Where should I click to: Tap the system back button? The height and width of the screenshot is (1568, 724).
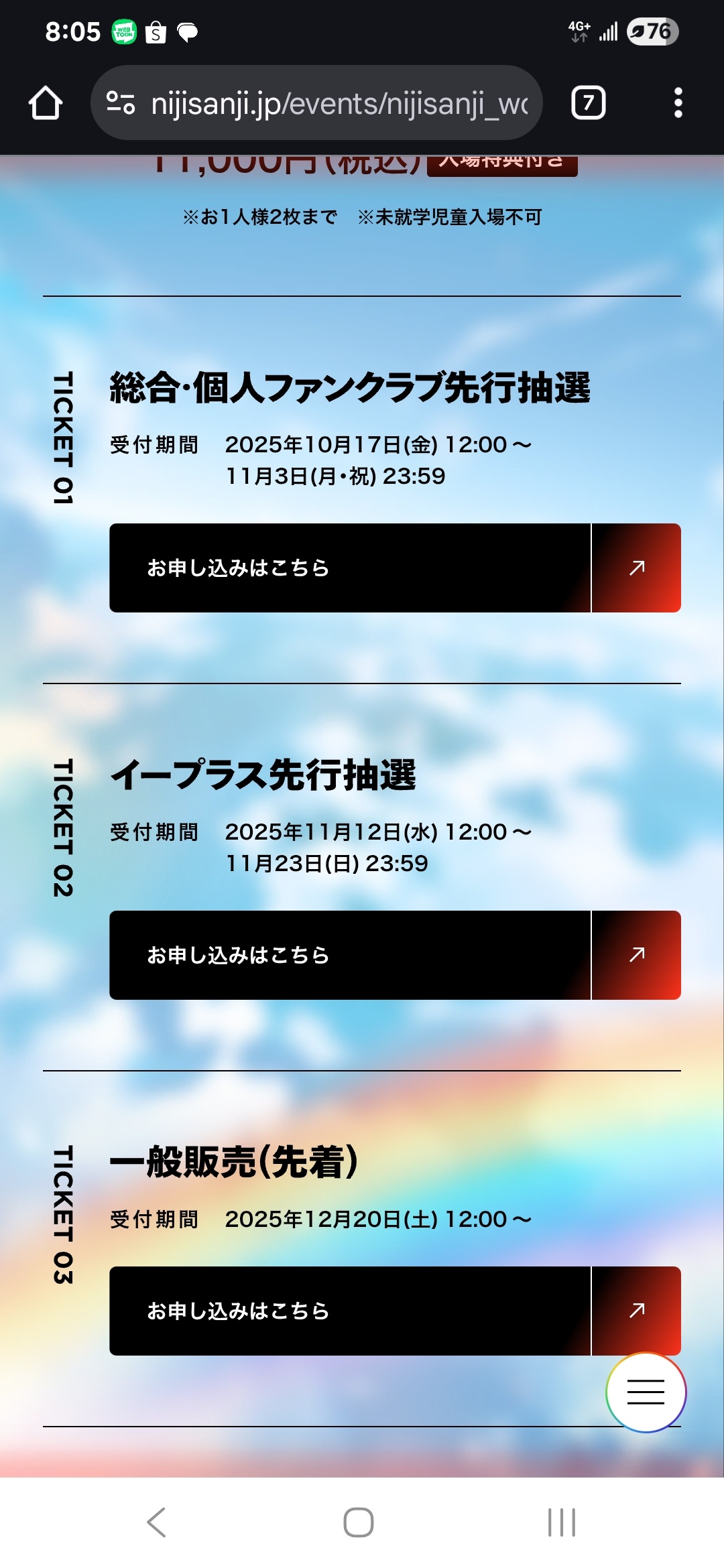(x=156, y=1522)
